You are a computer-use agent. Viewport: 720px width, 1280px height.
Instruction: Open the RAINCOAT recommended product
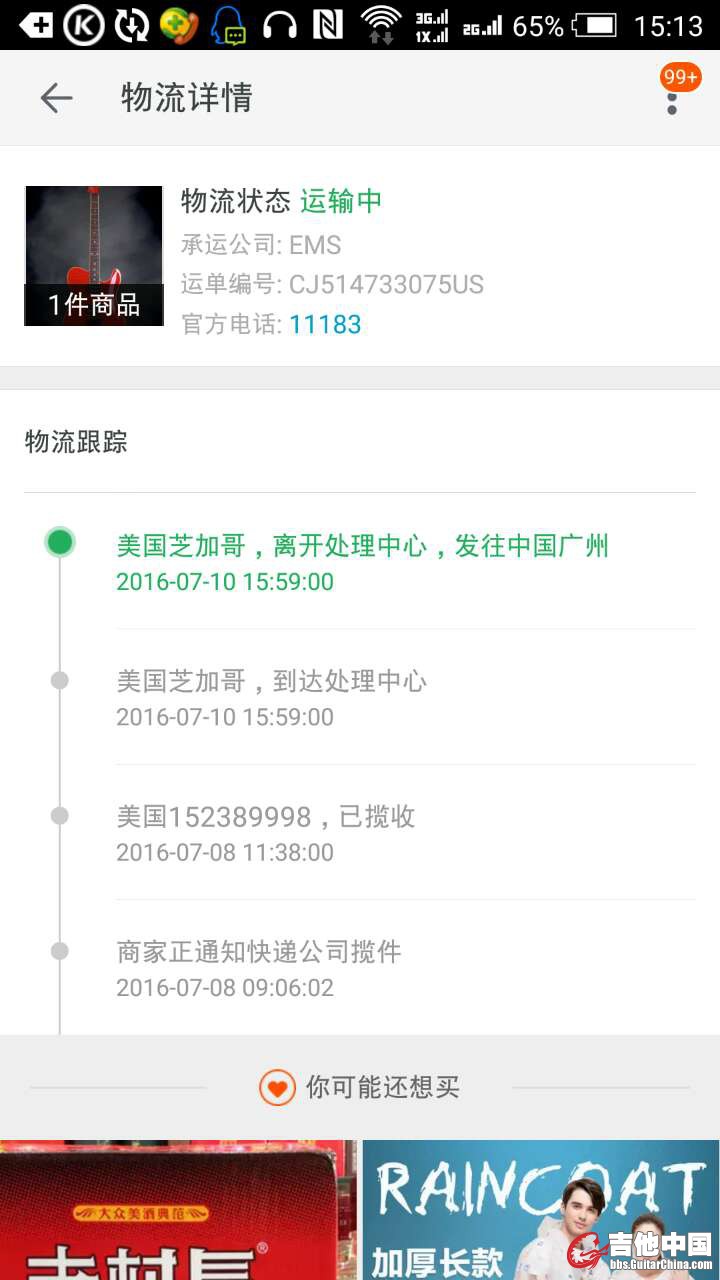pos(540,1210)
